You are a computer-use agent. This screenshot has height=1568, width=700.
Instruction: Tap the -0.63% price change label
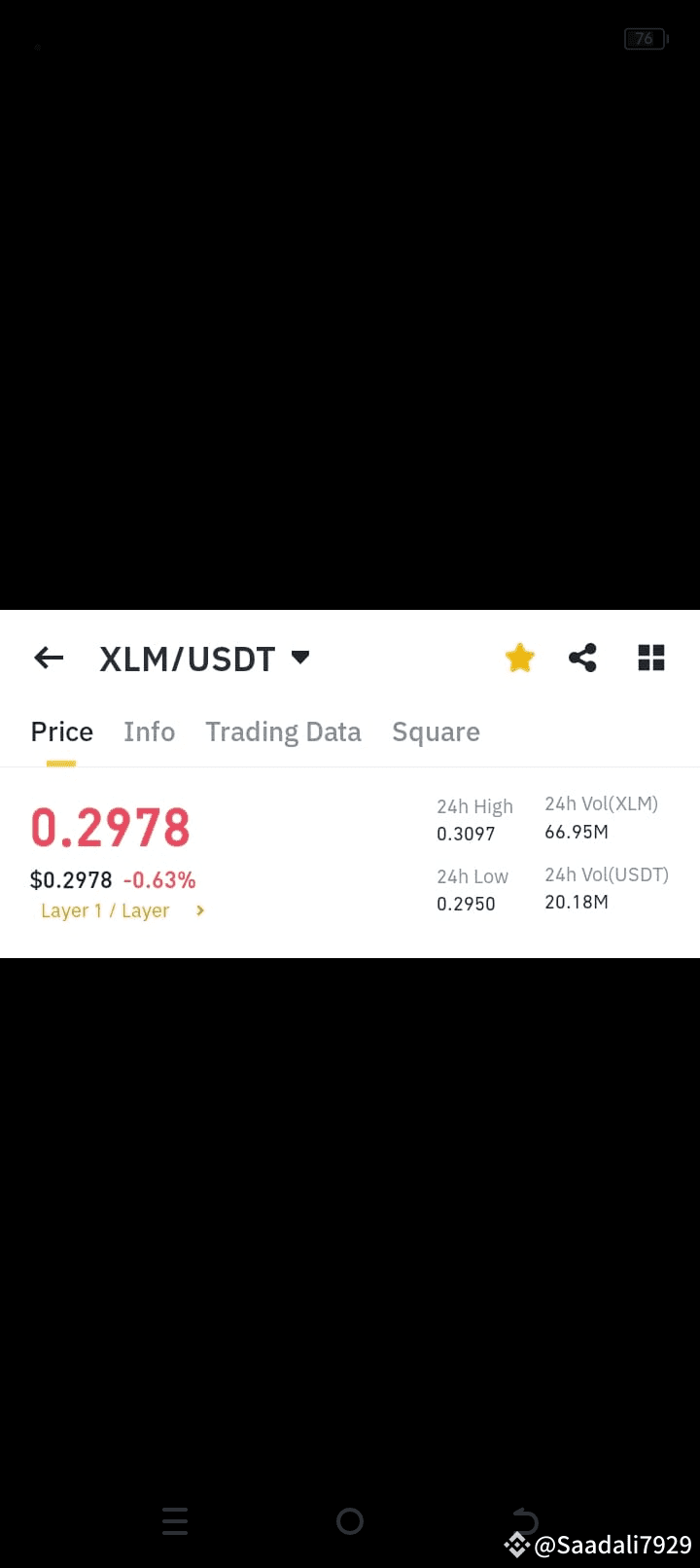click(161, 879)
